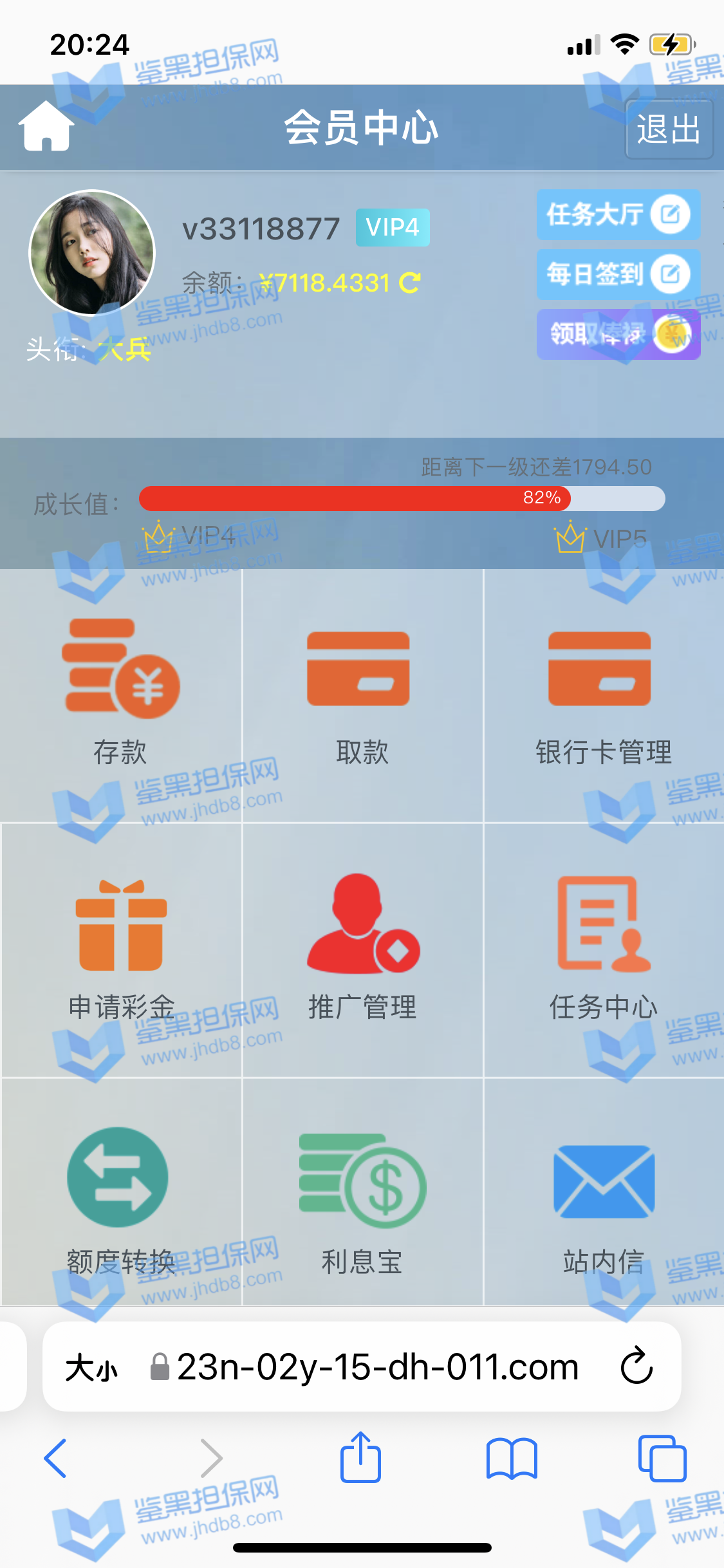This screenshot has width=724, height=1568.
Task: Select 申请彩金 bonus application
Action: tap(120, 946)
